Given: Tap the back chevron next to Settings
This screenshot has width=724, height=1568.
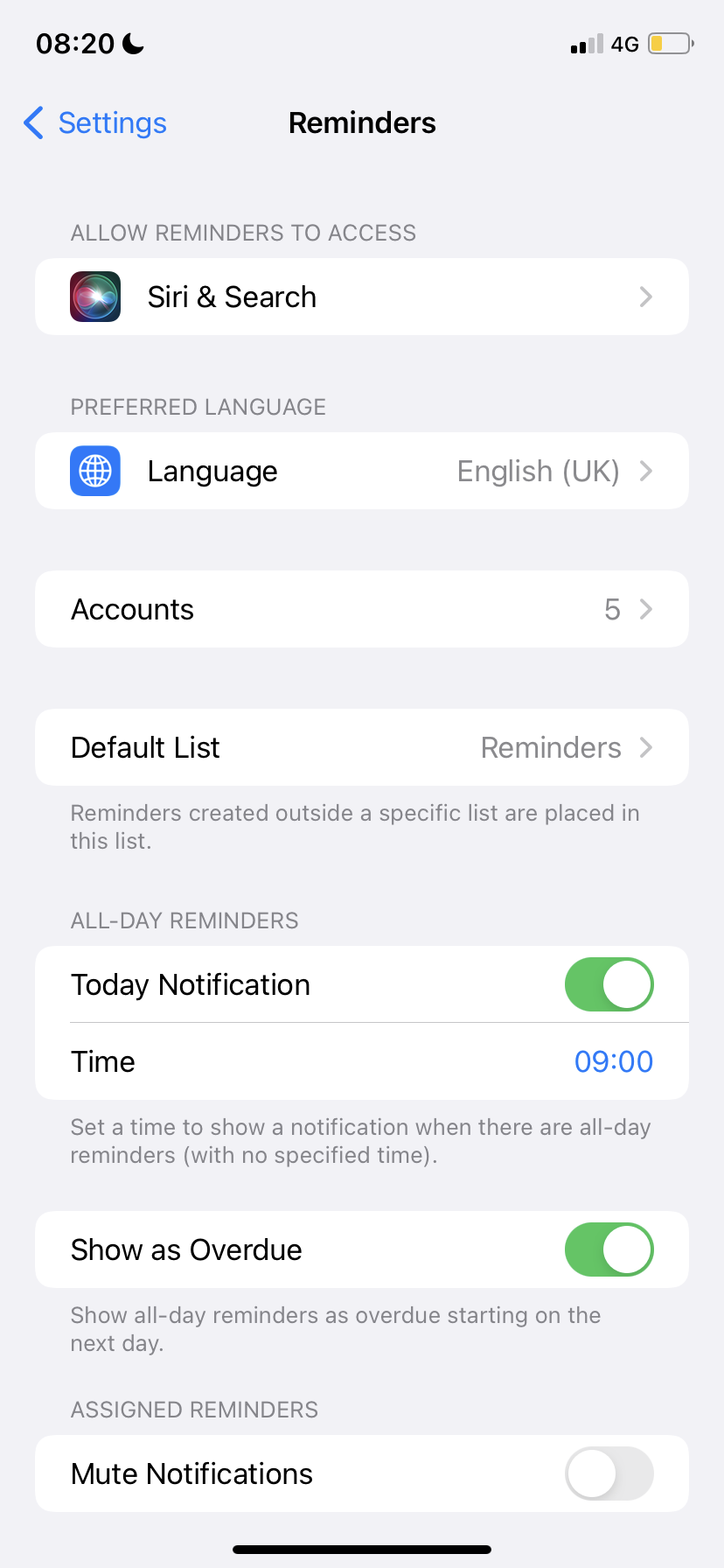Looking at the screenshot, I should (x=32, y=123).
